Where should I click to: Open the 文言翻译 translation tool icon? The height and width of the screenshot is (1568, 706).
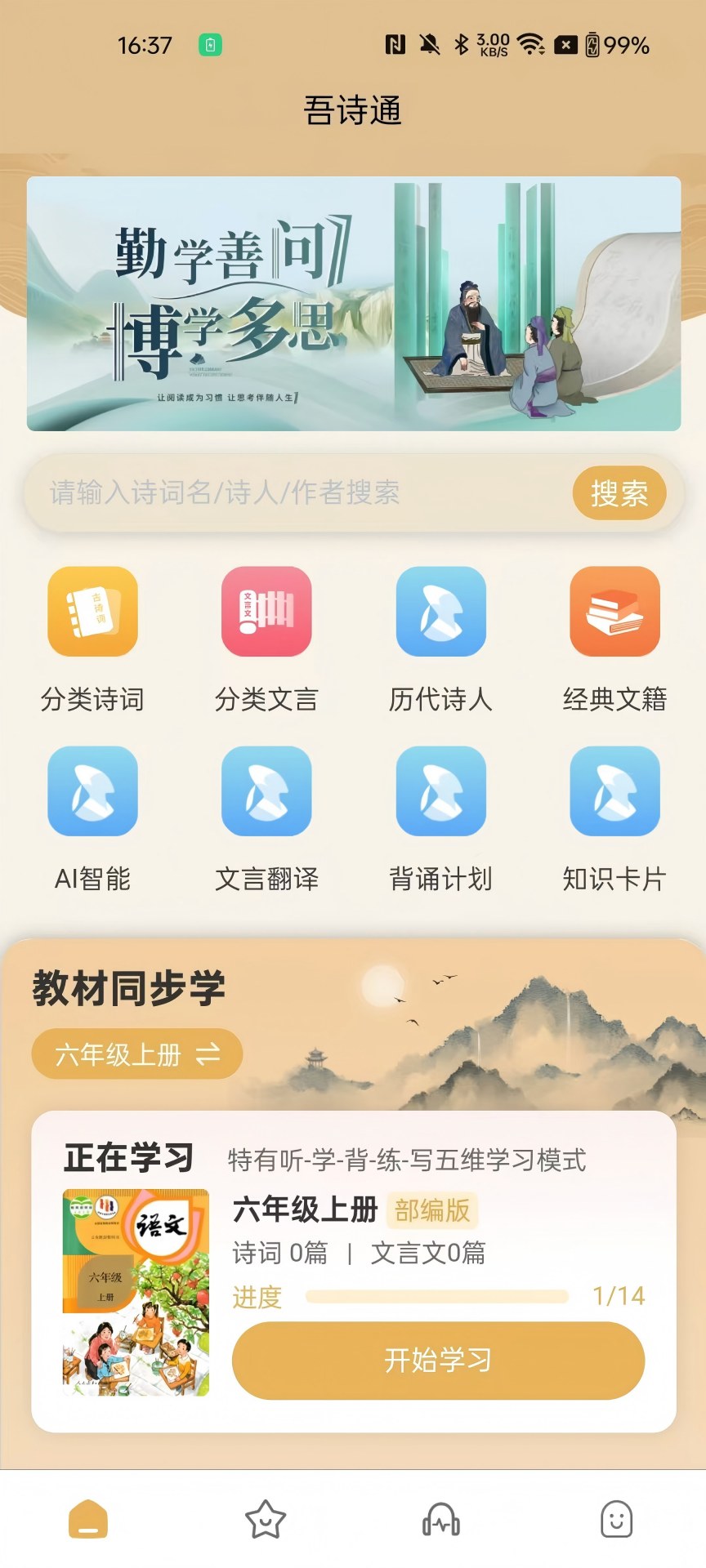[266, 793]
